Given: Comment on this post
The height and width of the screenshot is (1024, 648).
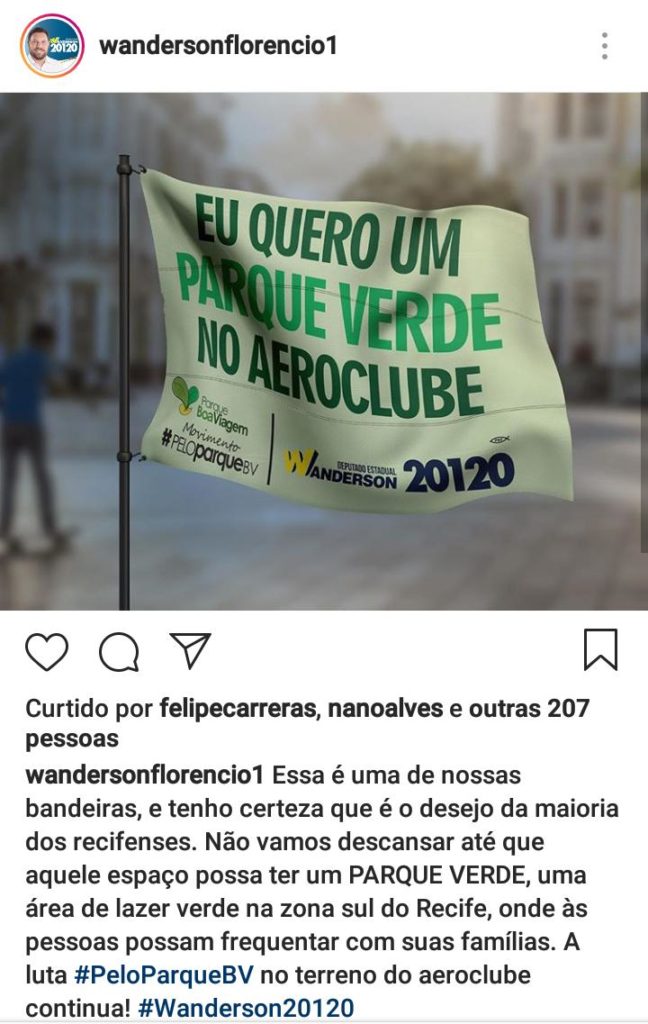Looking at the screenshot, I should [x=119, y=651].
